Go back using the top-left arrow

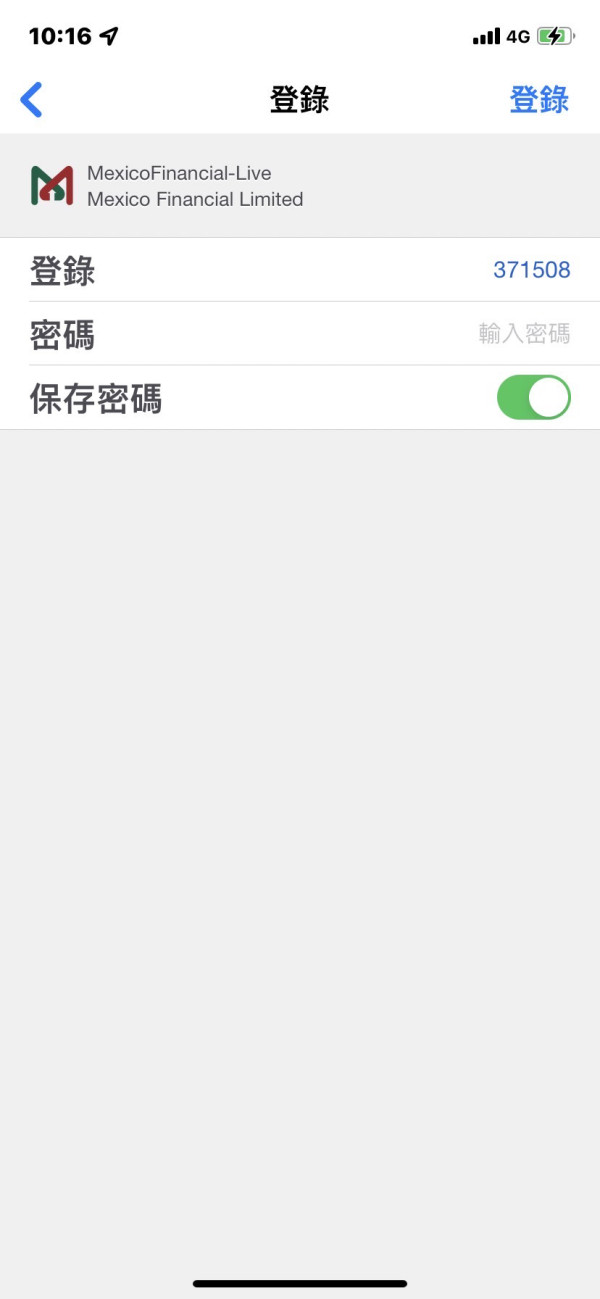point(32,100)
